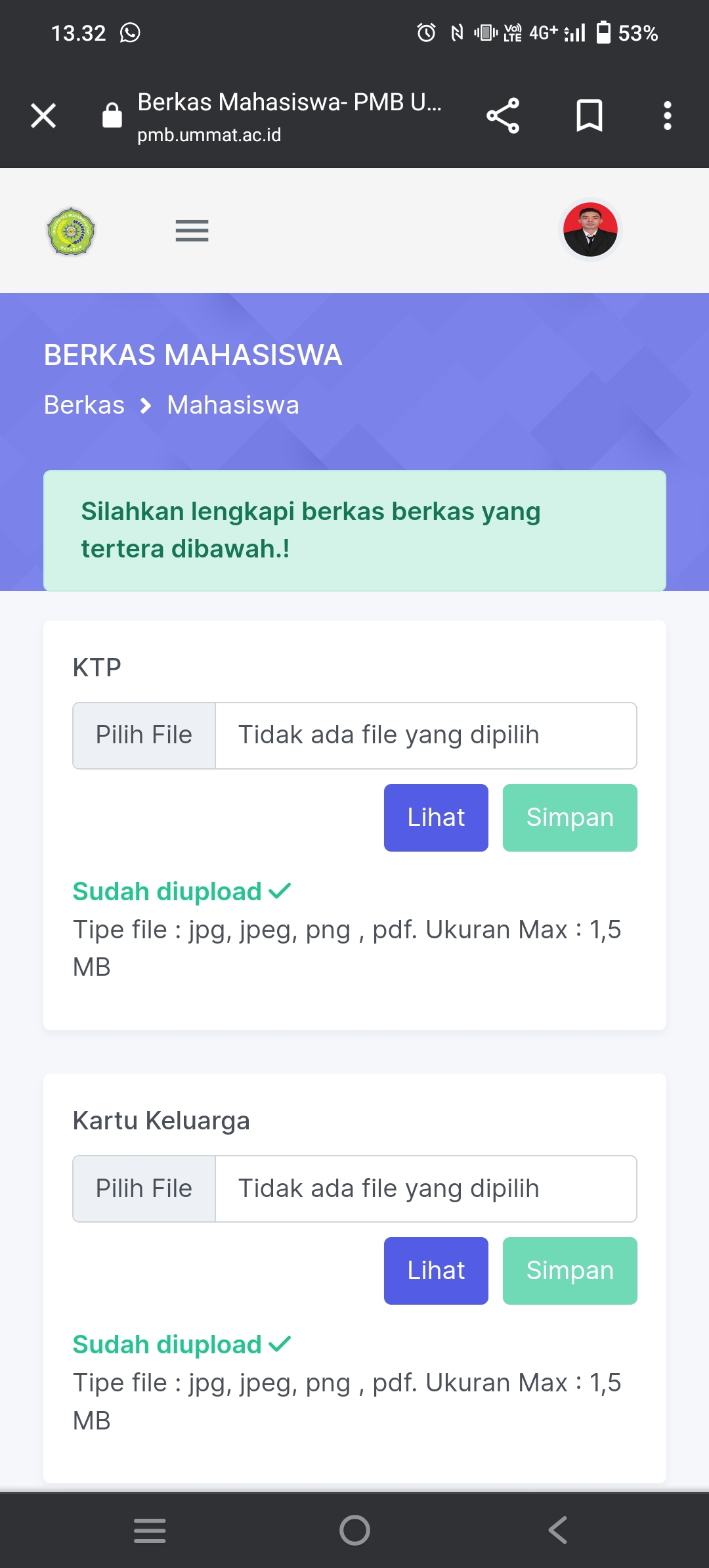Share this page link
This screenshot has height=1568, width=709.
[x=503, y=116]
